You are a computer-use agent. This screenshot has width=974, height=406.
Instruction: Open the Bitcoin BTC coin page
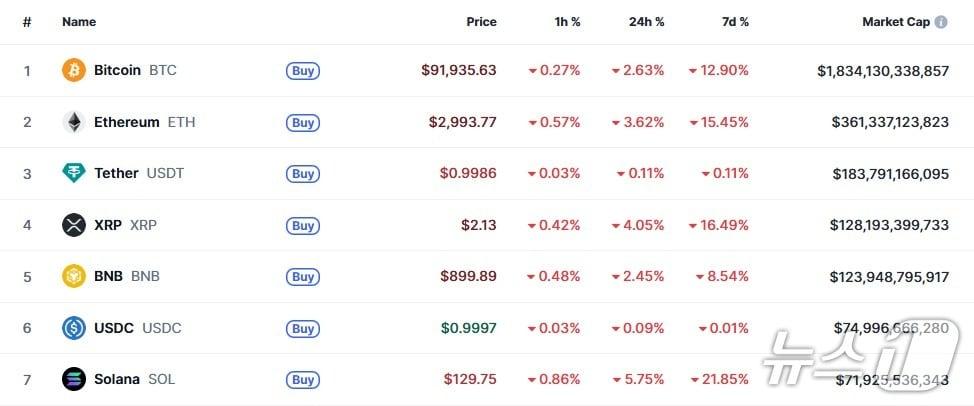pos(117,71)
